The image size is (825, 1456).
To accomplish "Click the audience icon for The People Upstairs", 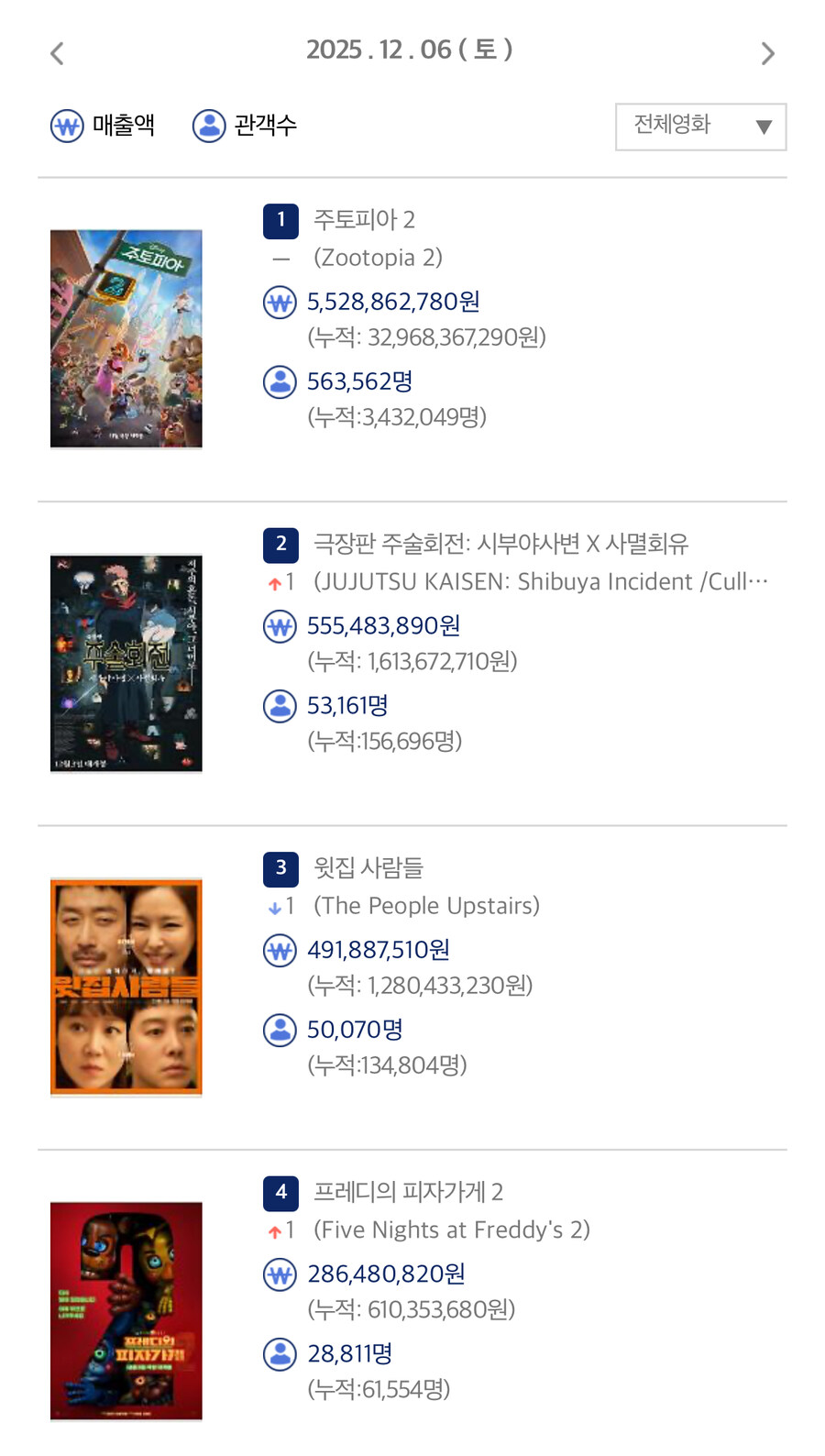I will [x=280, y=1030].
